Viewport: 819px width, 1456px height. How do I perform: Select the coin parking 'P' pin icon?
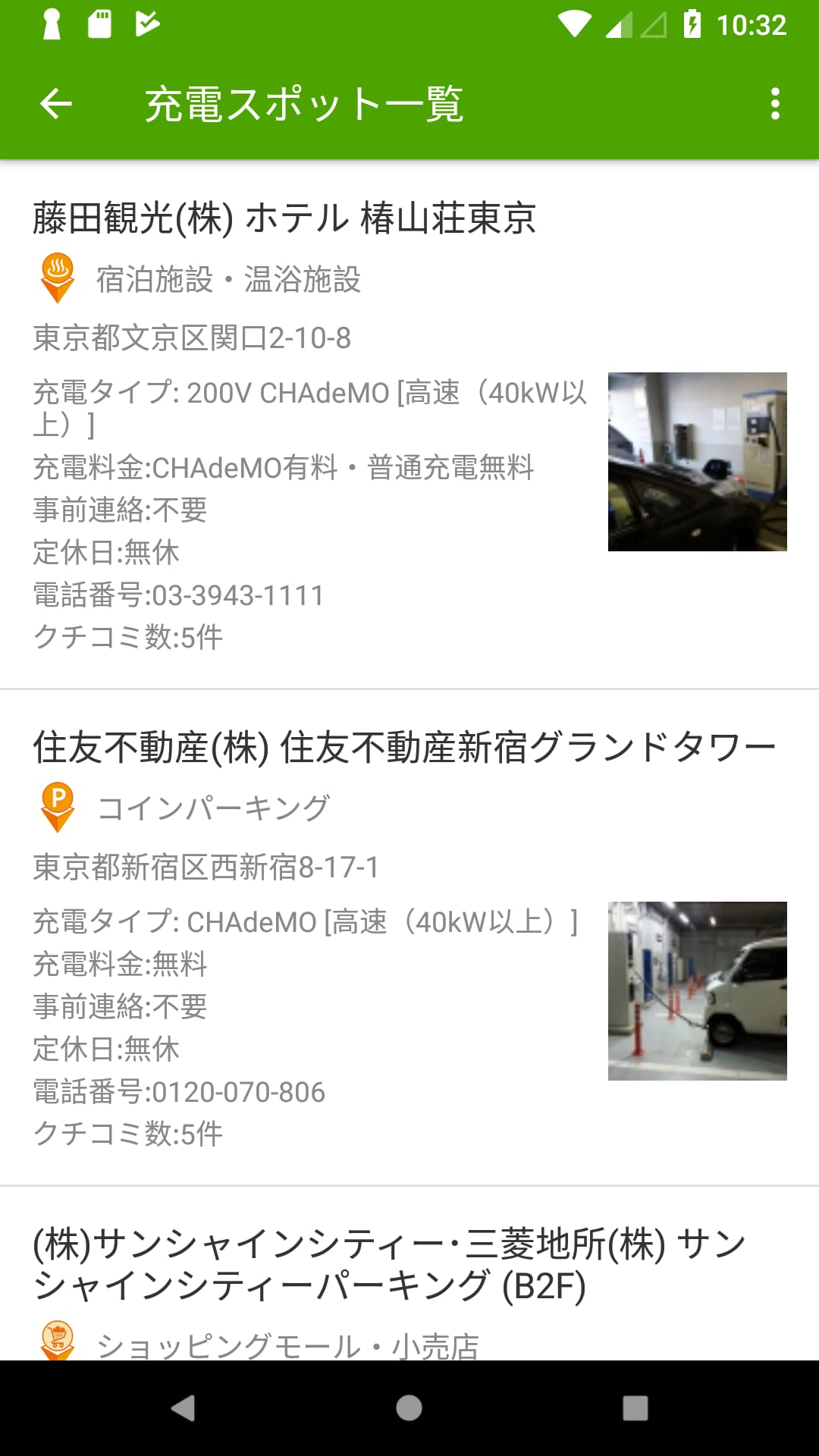58,805
